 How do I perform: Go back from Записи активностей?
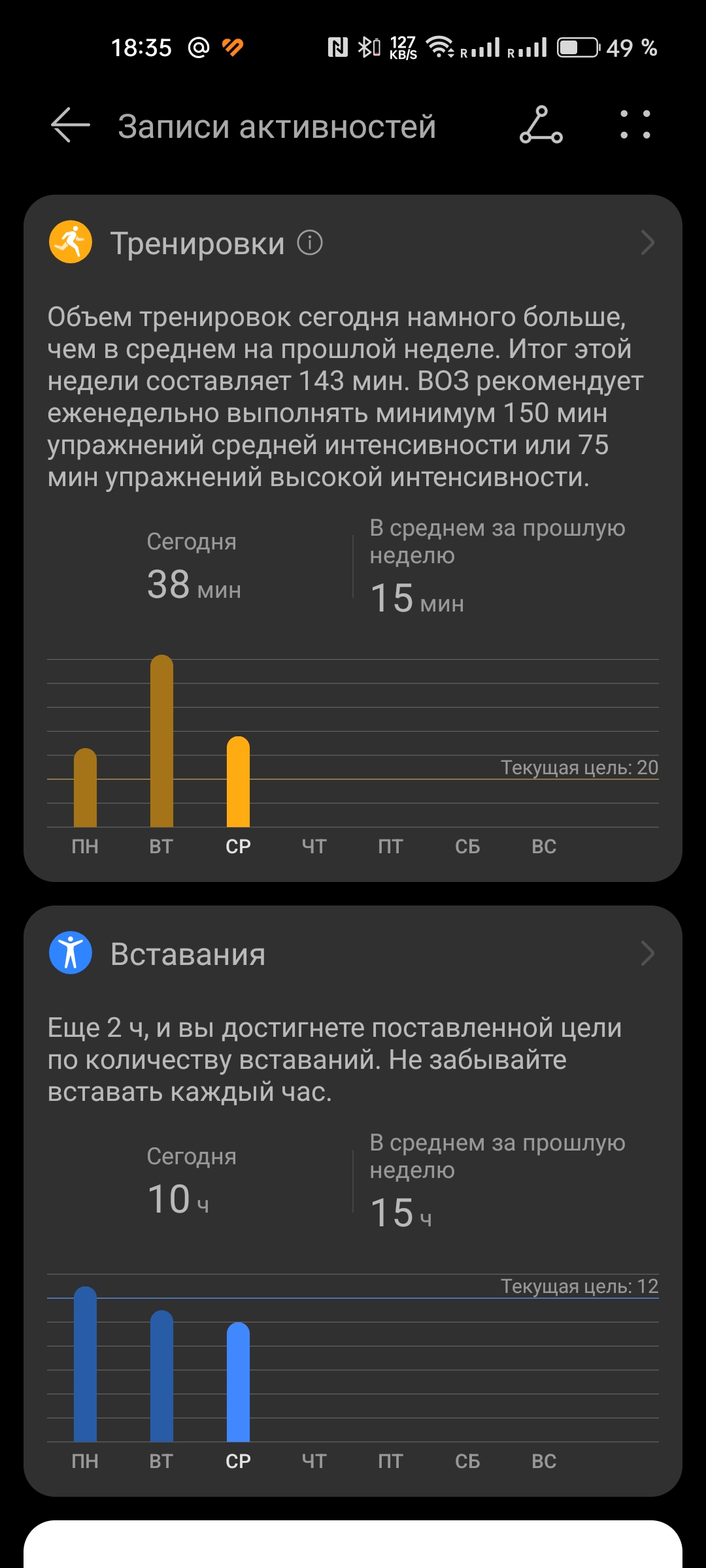(x=71, y=125)
